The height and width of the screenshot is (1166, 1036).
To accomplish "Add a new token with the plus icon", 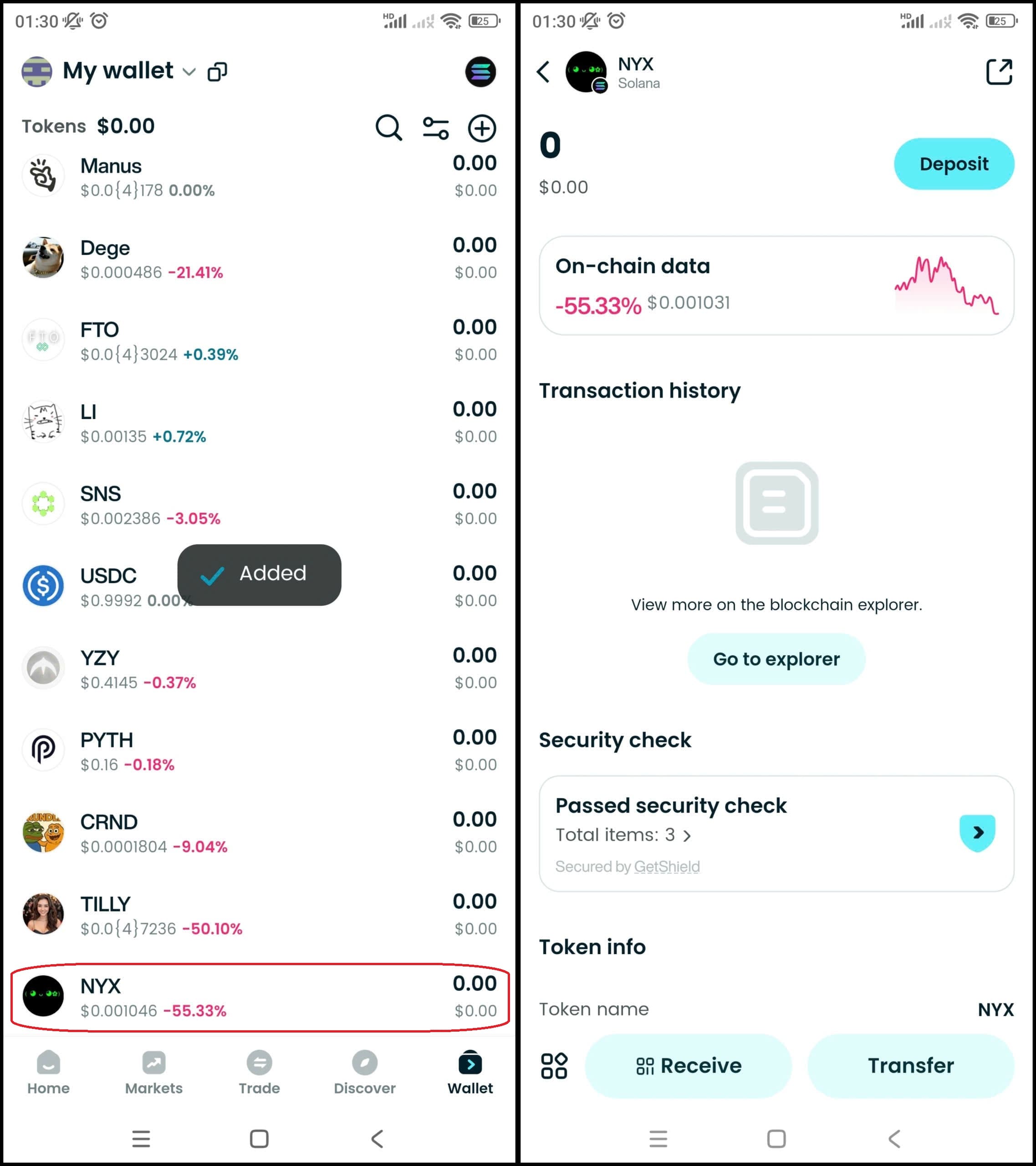I will (x=482, y=127).
